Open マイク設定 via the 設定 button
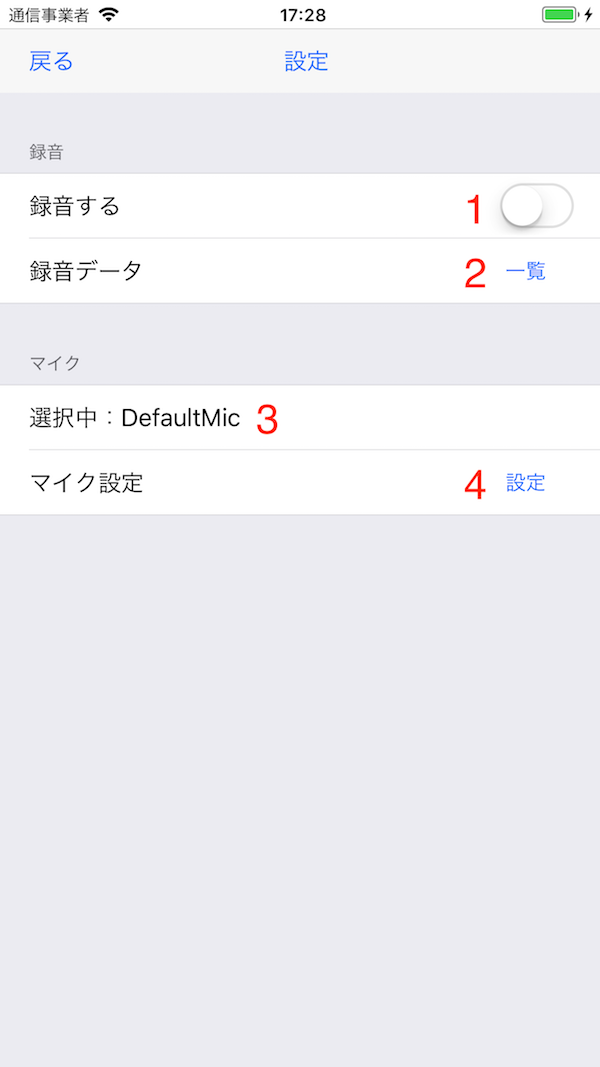 [x=525, y=483]
